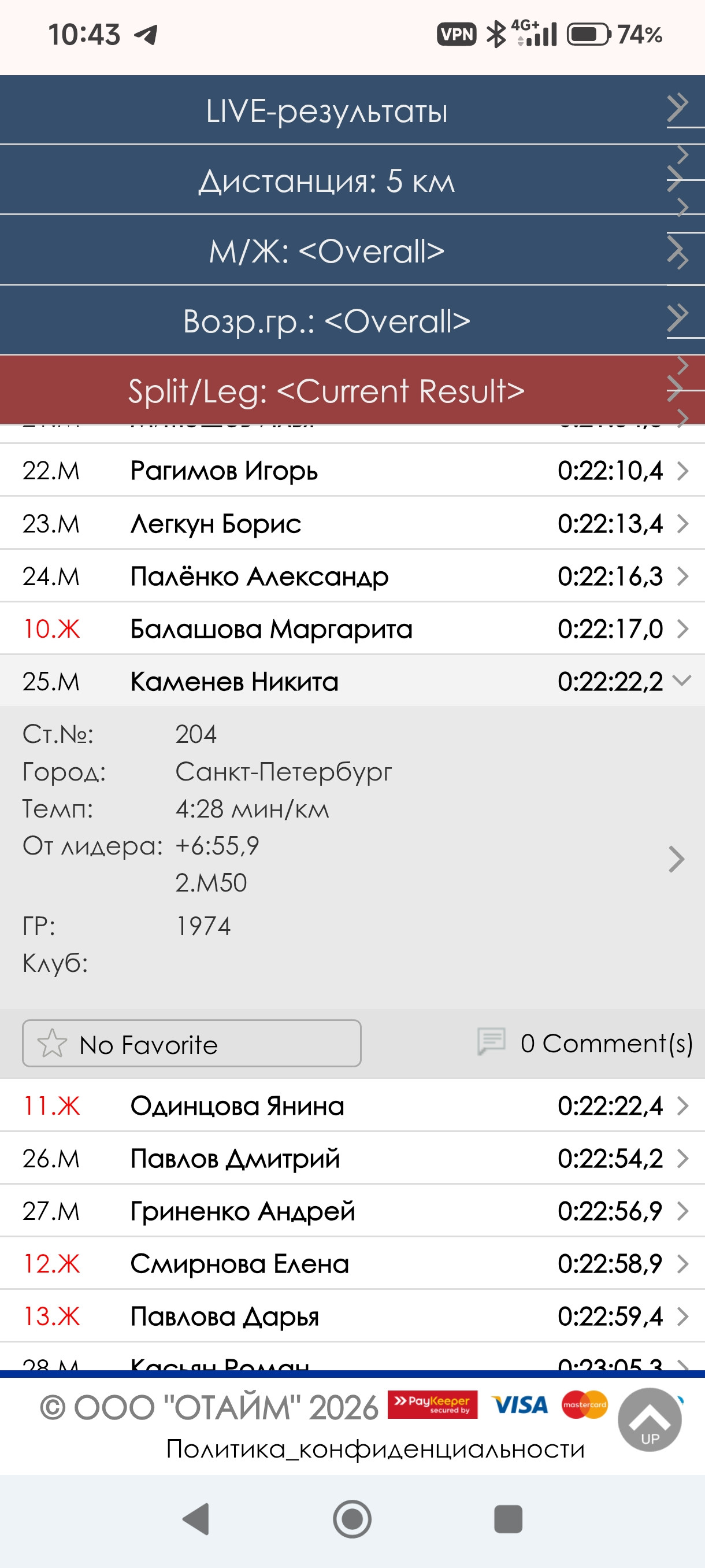This screenshot has width=705, height=1568.
Task: Open the 0 Comment(s) section
Action: tap(585, 1042)
